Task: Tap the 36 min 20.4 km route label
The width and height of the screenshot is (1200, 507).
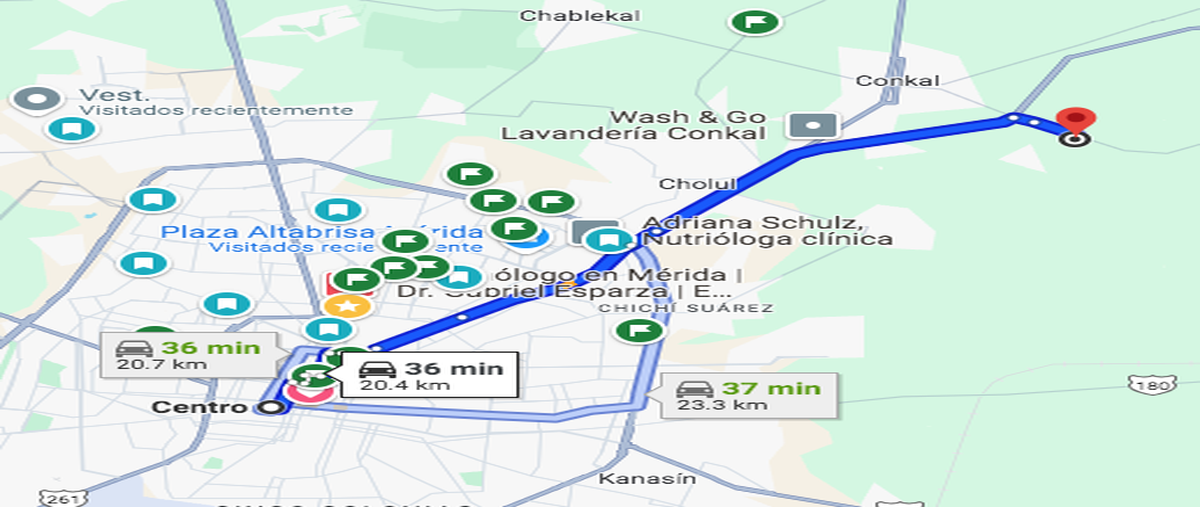Action: [x=430, y=375]
